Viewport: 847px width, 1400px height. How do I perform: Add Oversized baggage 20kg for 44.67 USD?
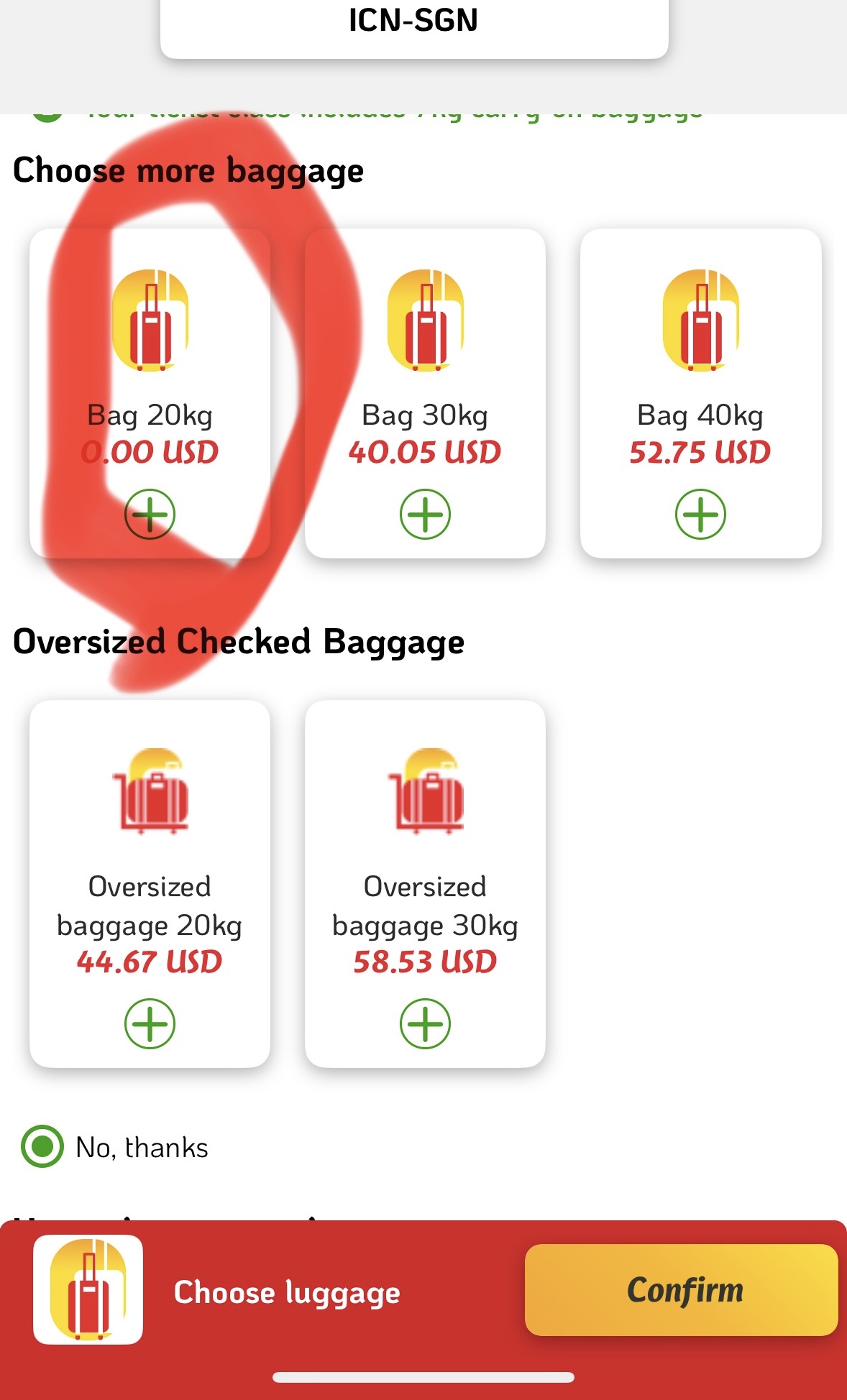tap(150, 1023)
